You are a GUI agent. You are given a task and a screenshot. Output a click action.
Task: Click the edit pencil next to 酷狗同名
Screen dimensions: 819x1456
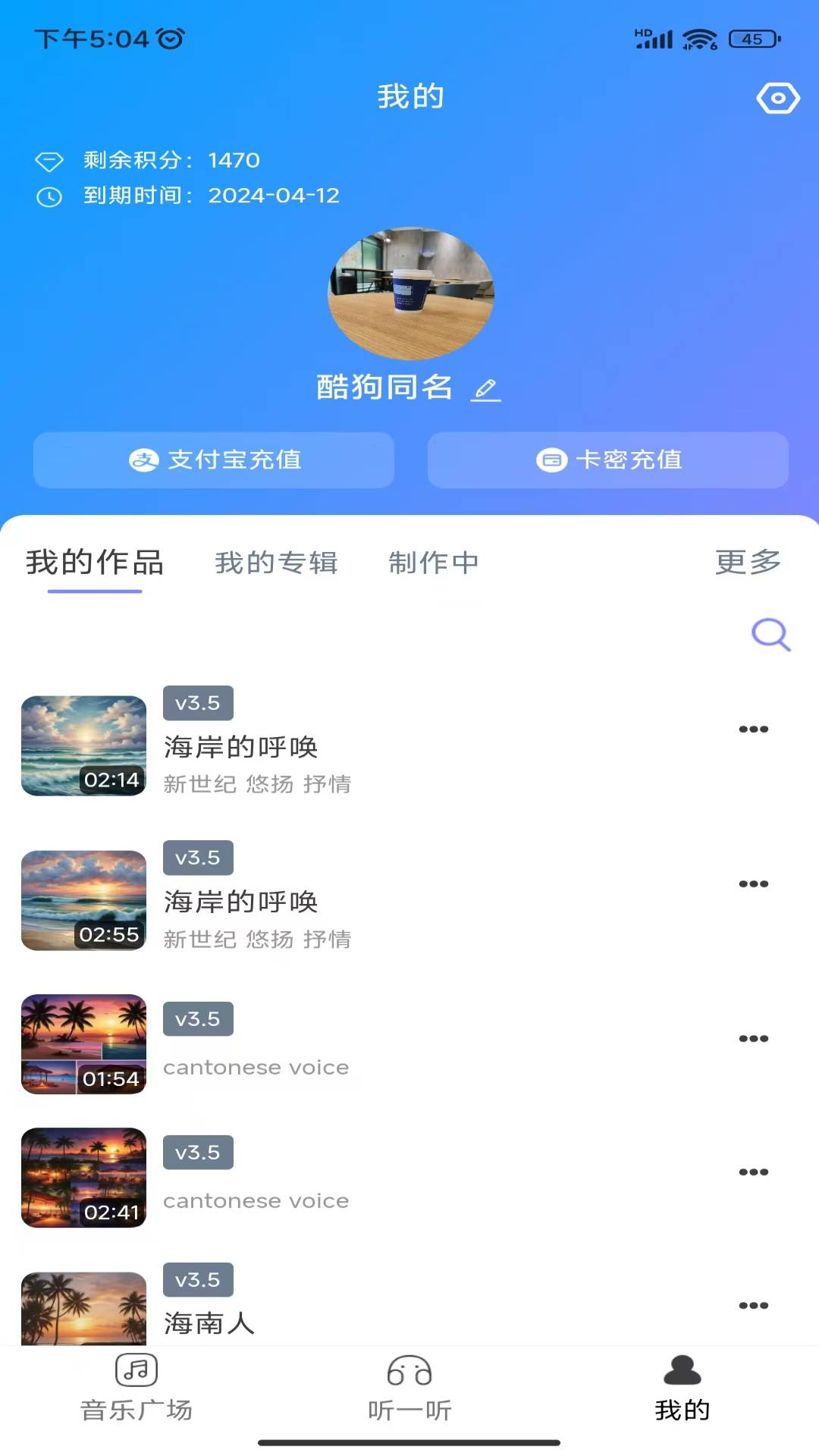point(486,388)
